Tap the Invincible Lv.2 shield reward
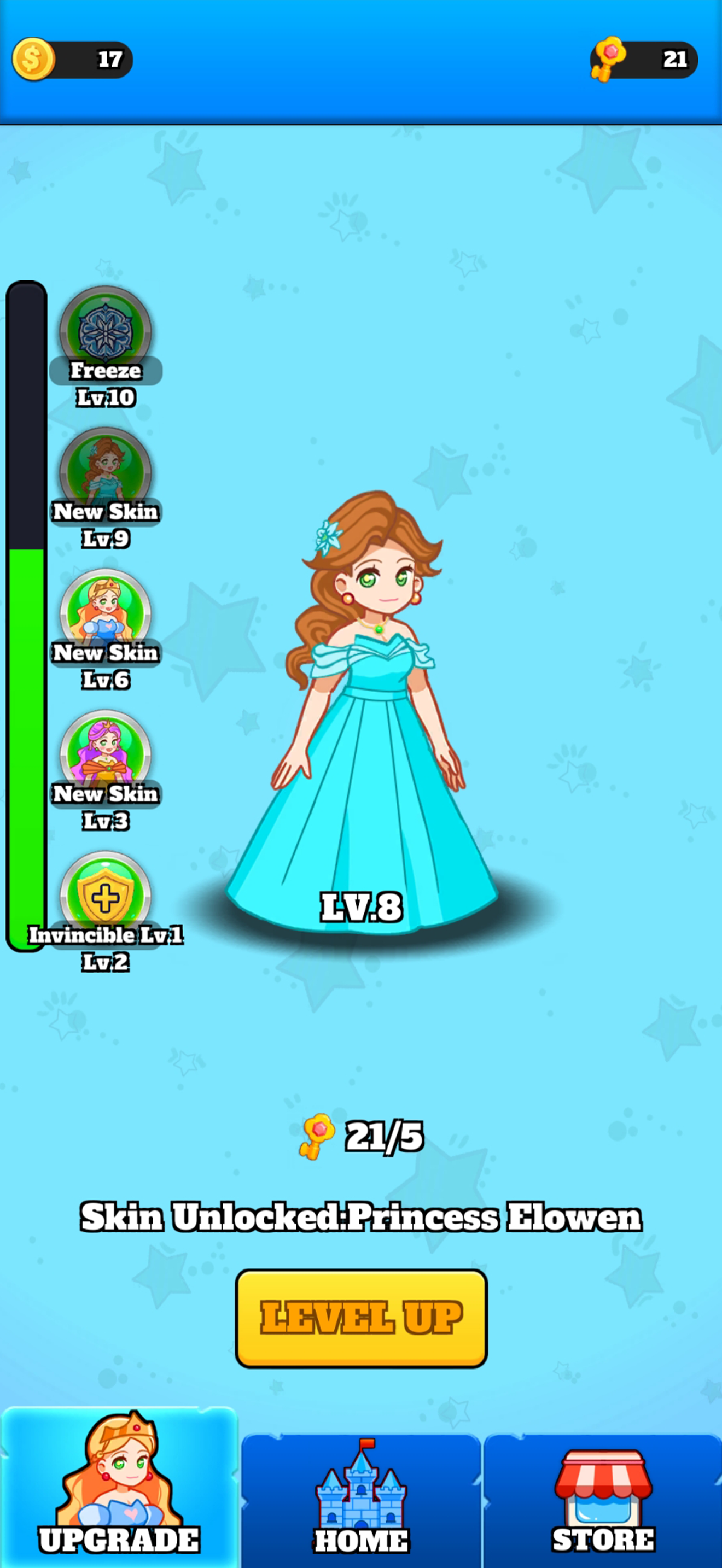The width and height of the screenshot is (722, 1568). pos(106,896)
